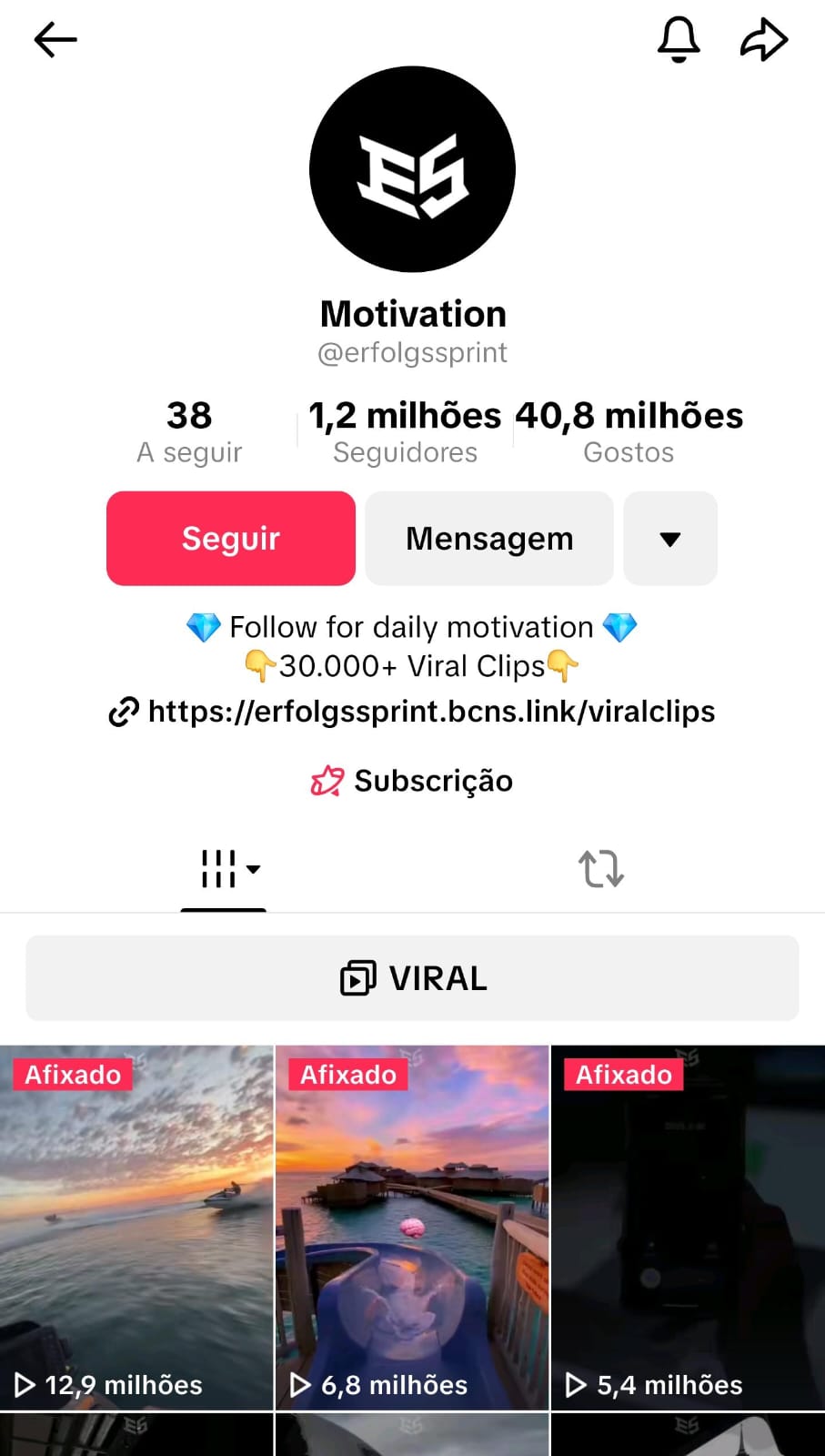This screenshot has height=1456, width=825.
Task: Switch to the reposts tab
Action: tap(601, 869)
